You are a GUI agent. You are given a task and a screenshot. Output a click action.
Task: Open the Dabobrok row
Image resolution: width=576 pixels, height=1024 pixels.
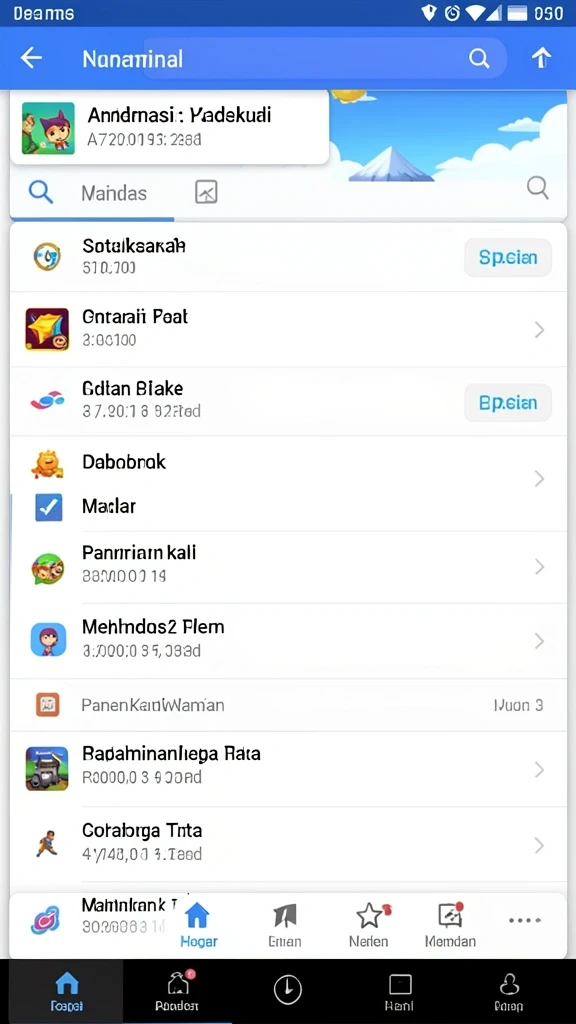tap(288, 464)
